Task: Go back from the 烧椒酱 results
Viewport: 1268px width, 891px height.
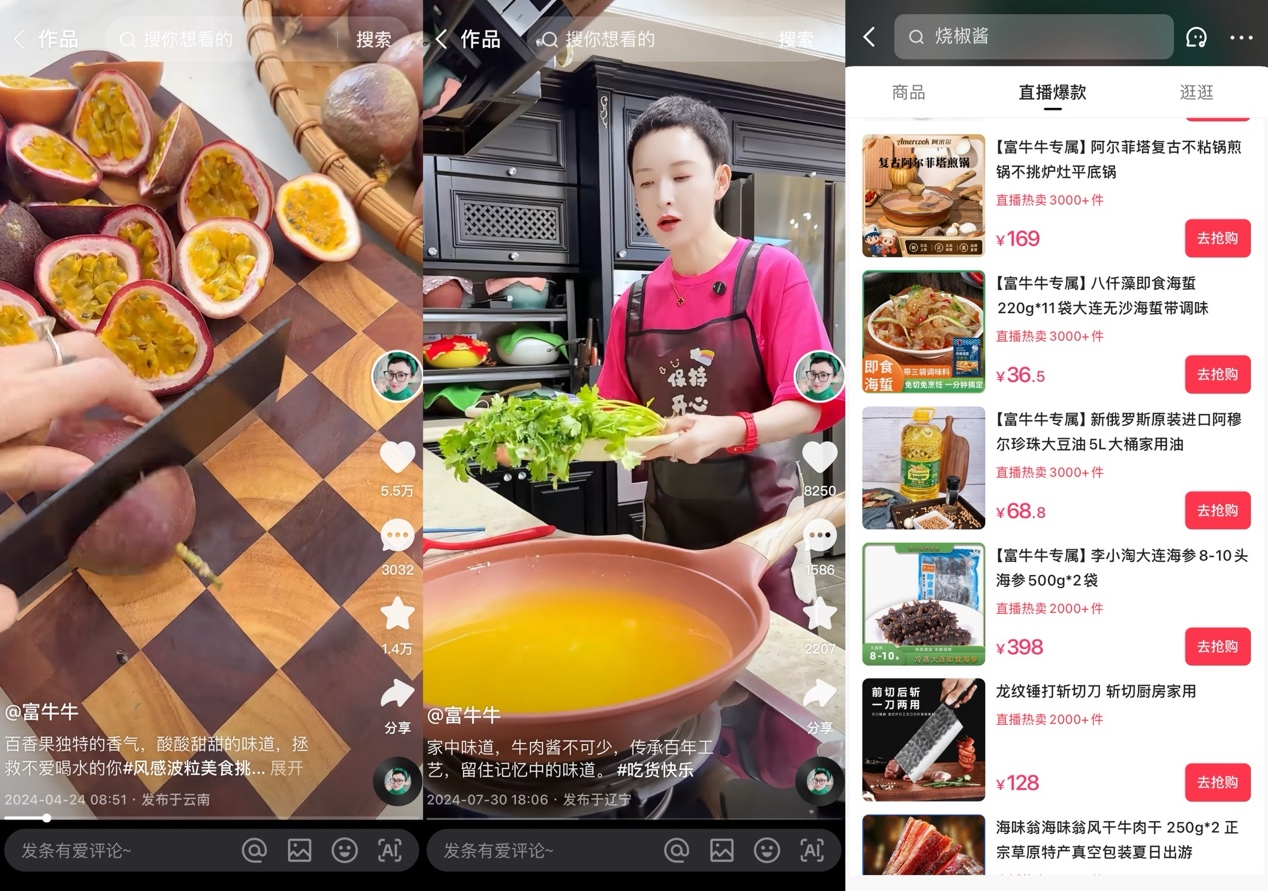Action: tap(869, 38)
